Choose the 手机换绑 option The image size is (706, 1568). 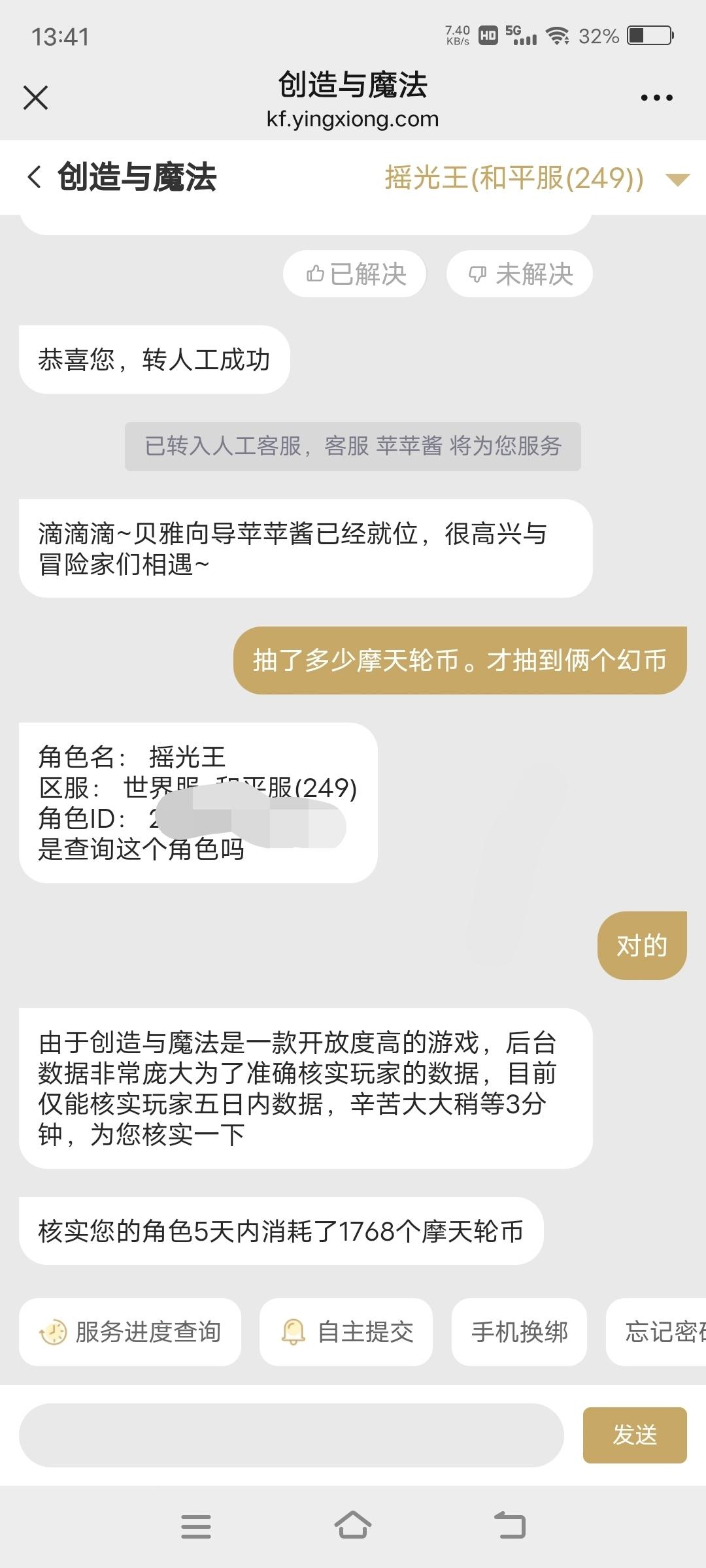(x=519, y=1331)
